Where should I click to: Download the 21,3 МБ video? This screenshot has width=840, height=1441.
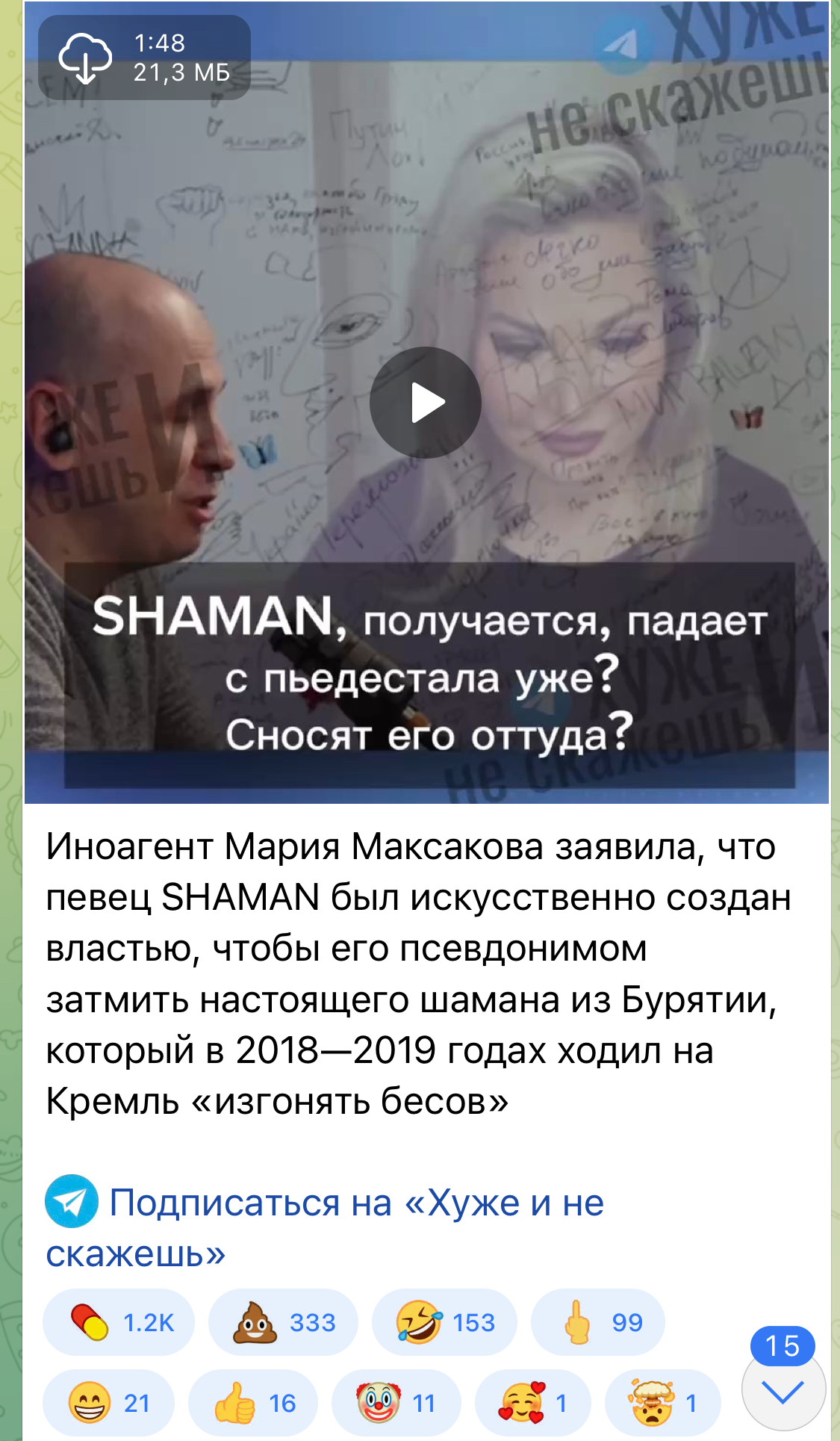(86, 58)
